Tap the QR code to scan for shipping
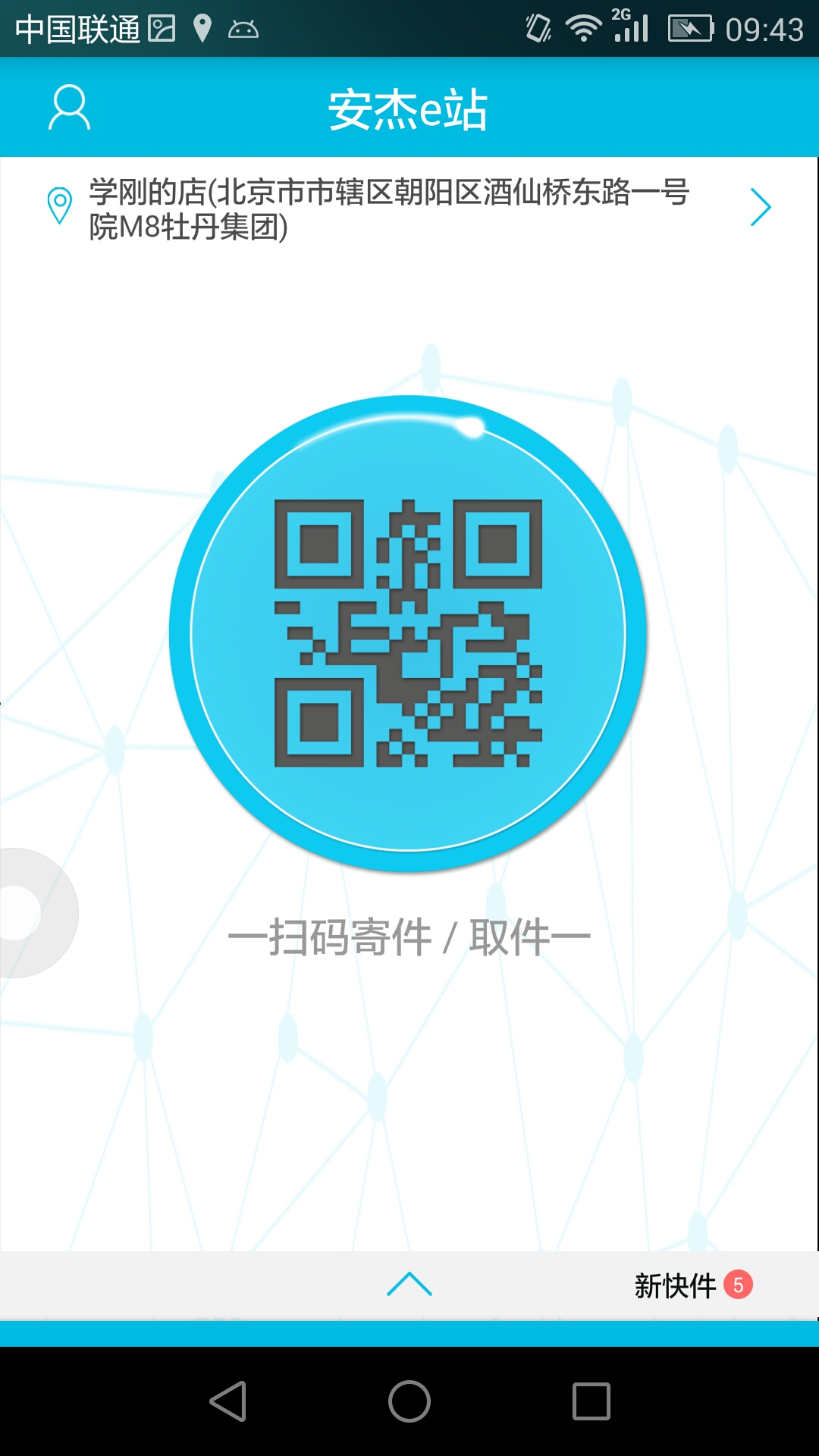Screen dimensions: 819x1456 pyautogui.click(x=409, y=637)
